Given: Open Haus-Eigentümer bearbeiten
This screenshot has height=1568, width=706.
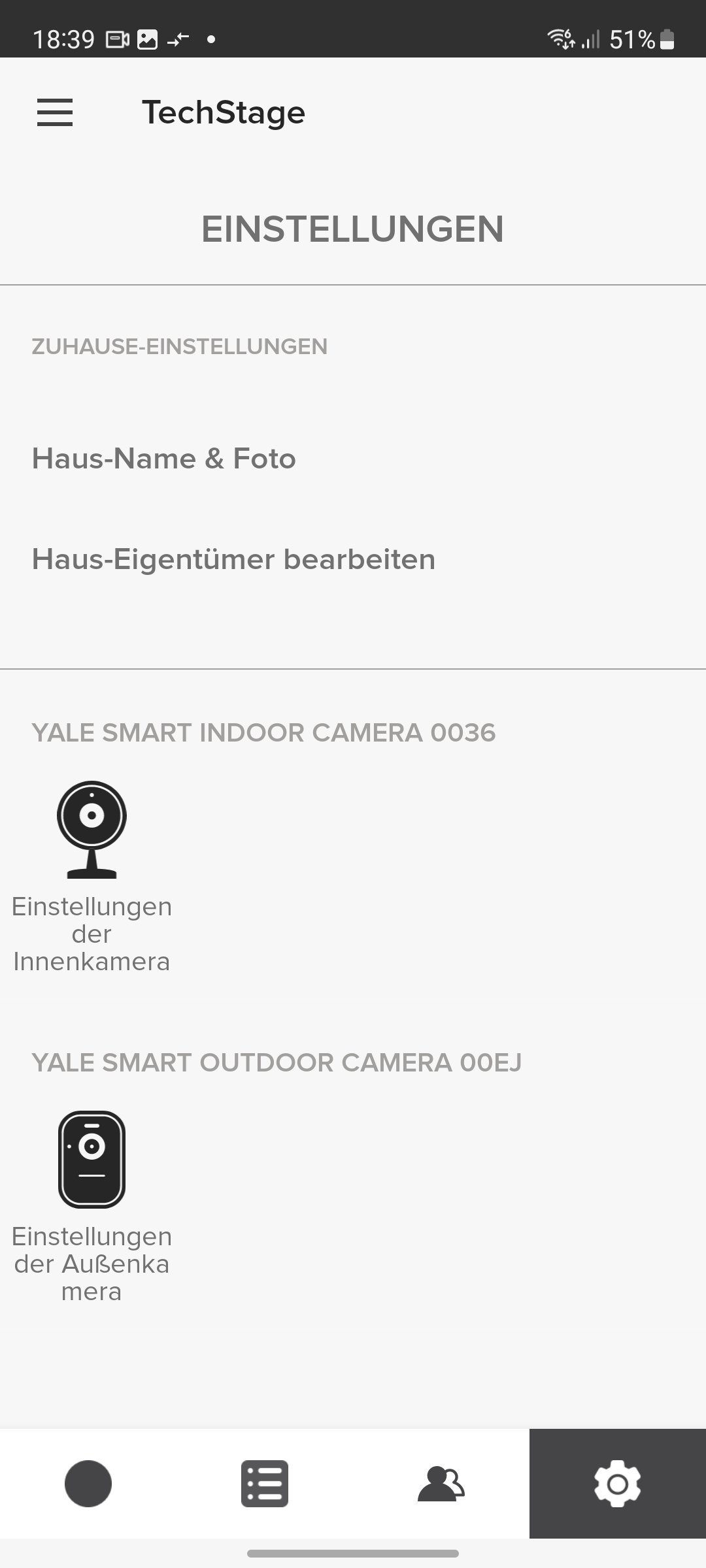Looking at the screenshot, I should pyautogui.click(x=233, y=559).
